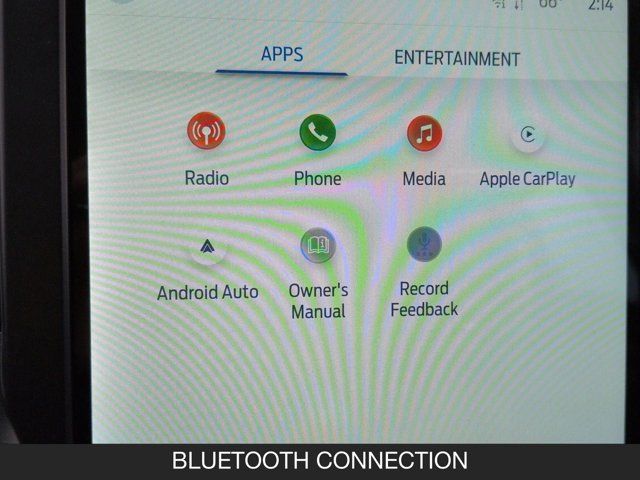Open the Owner's Manual
640x480 pixels.
coord(318,245)
